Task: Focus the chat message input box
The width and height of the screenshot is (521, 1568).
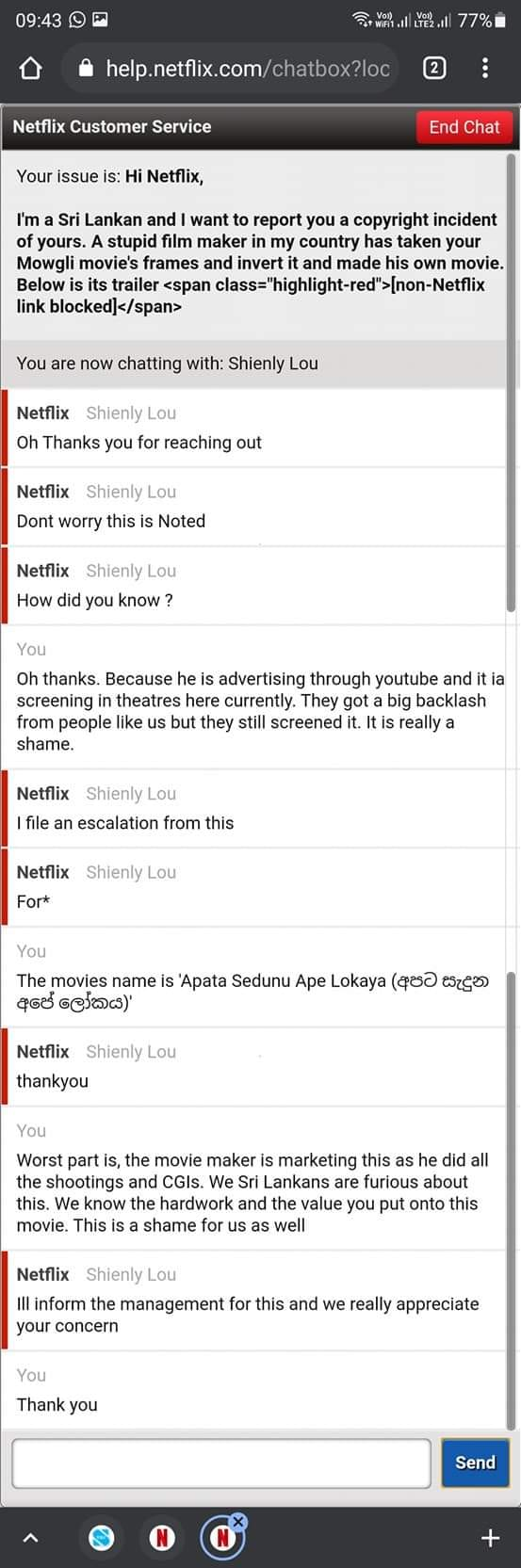Action: (221, 1463)
